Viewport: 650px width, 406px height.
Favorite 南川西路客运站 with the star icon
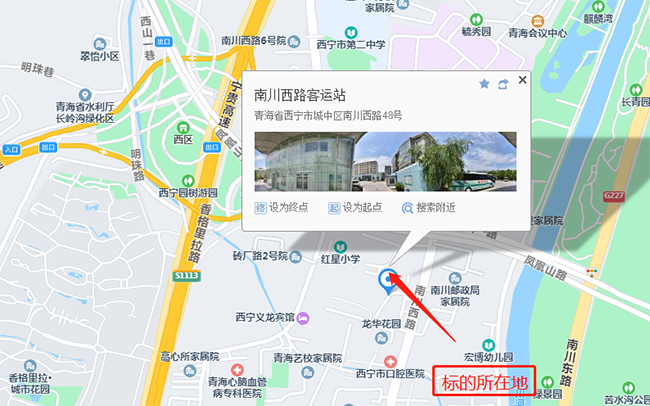(485, 84)
